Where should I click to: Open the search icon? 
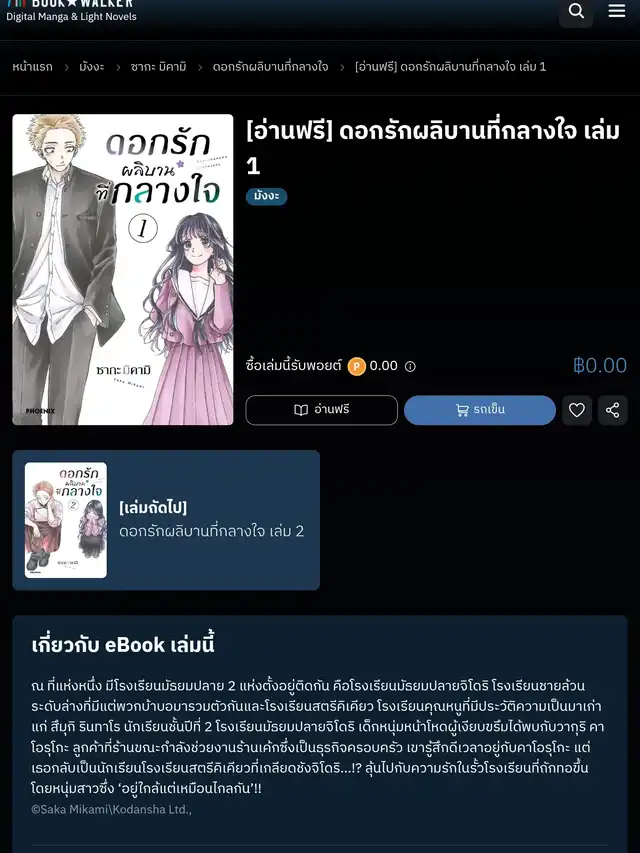point(576,11)
